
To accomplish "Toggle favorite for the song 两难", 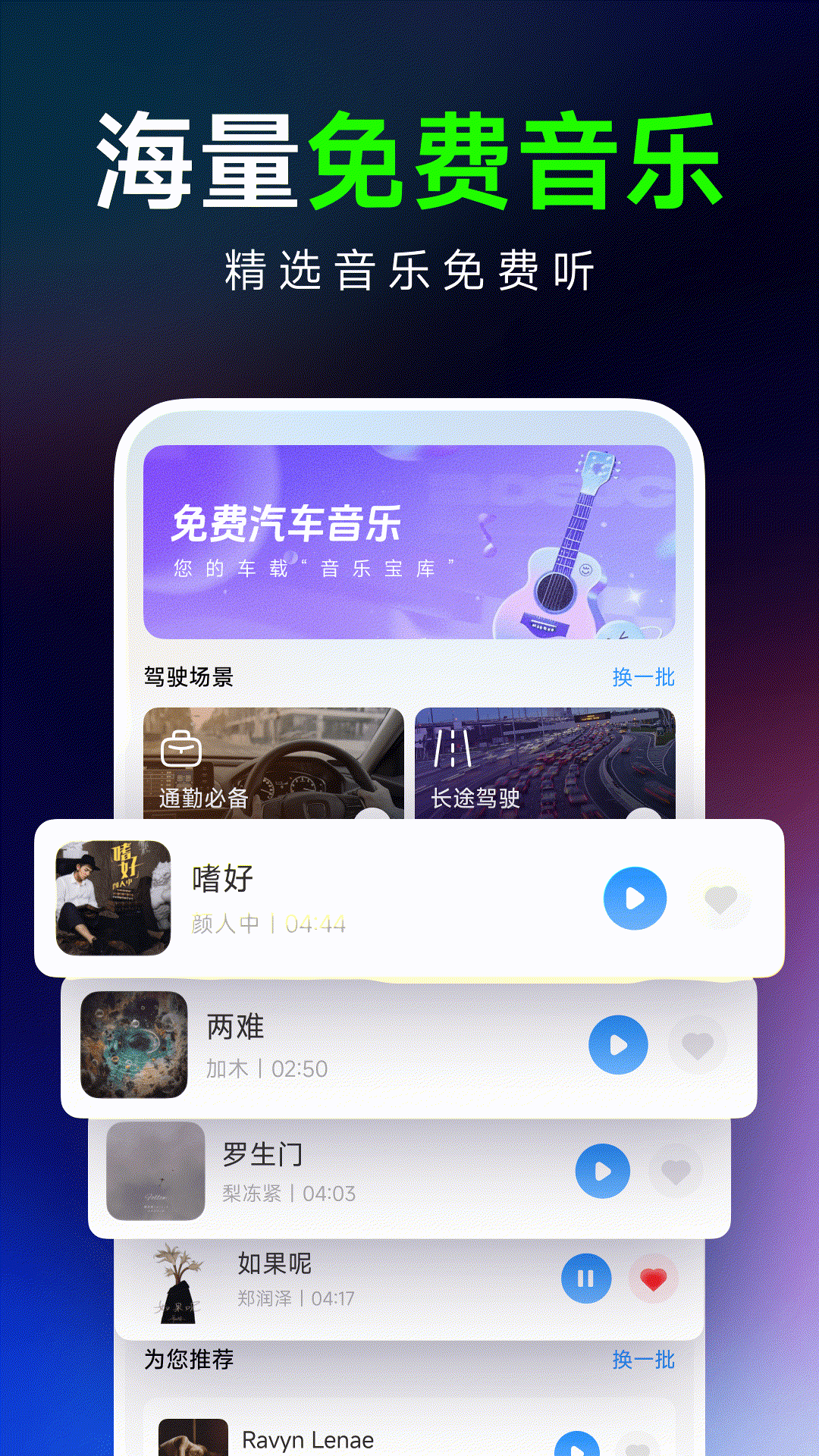I will pos(698,1044).
